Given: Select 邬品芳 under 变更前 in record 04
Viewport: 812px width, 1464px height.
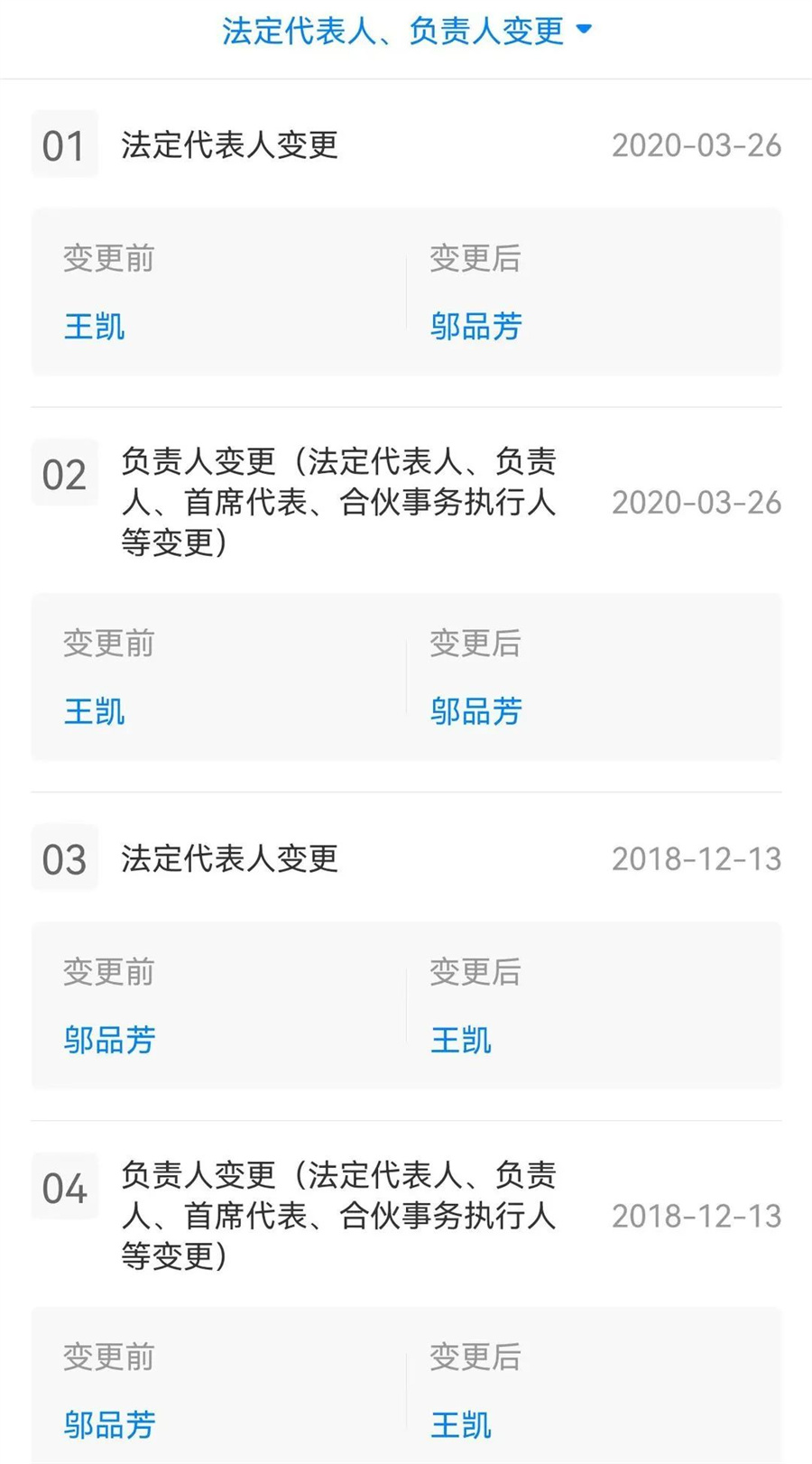Looking at the screenshot, I should pyautogui.click(x=110, y=1425).
